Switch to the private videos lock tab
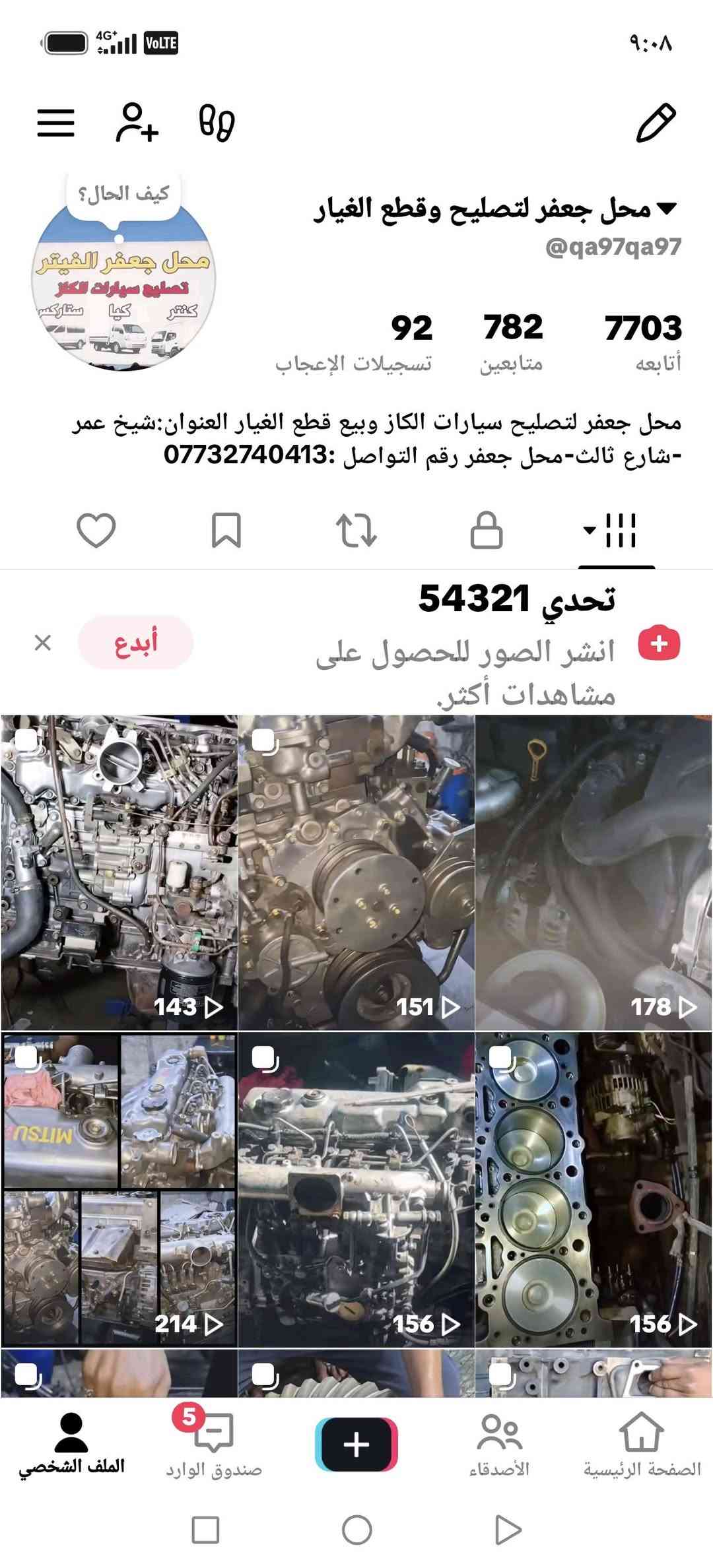 click(x=487, y=530)
